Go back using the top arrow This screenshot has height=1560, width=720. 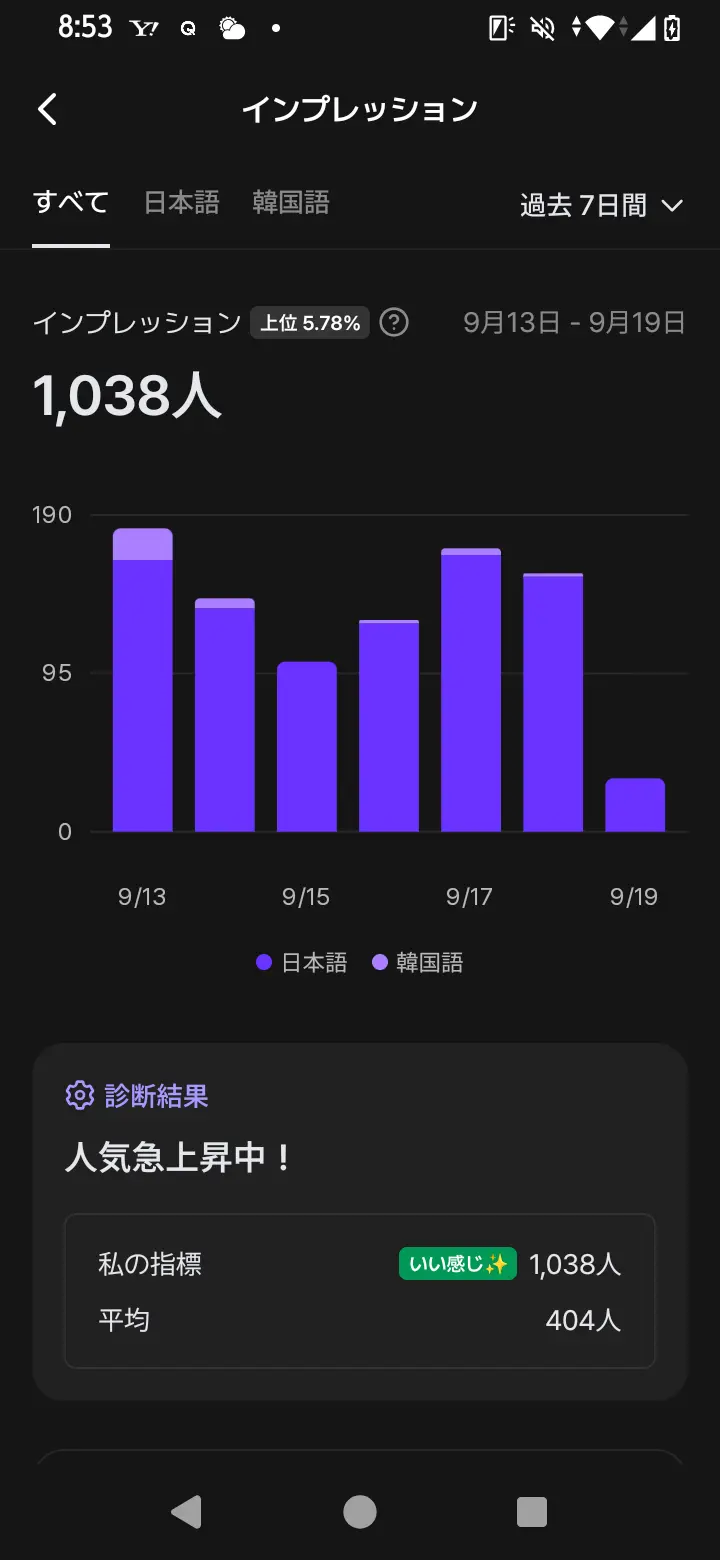47,109
